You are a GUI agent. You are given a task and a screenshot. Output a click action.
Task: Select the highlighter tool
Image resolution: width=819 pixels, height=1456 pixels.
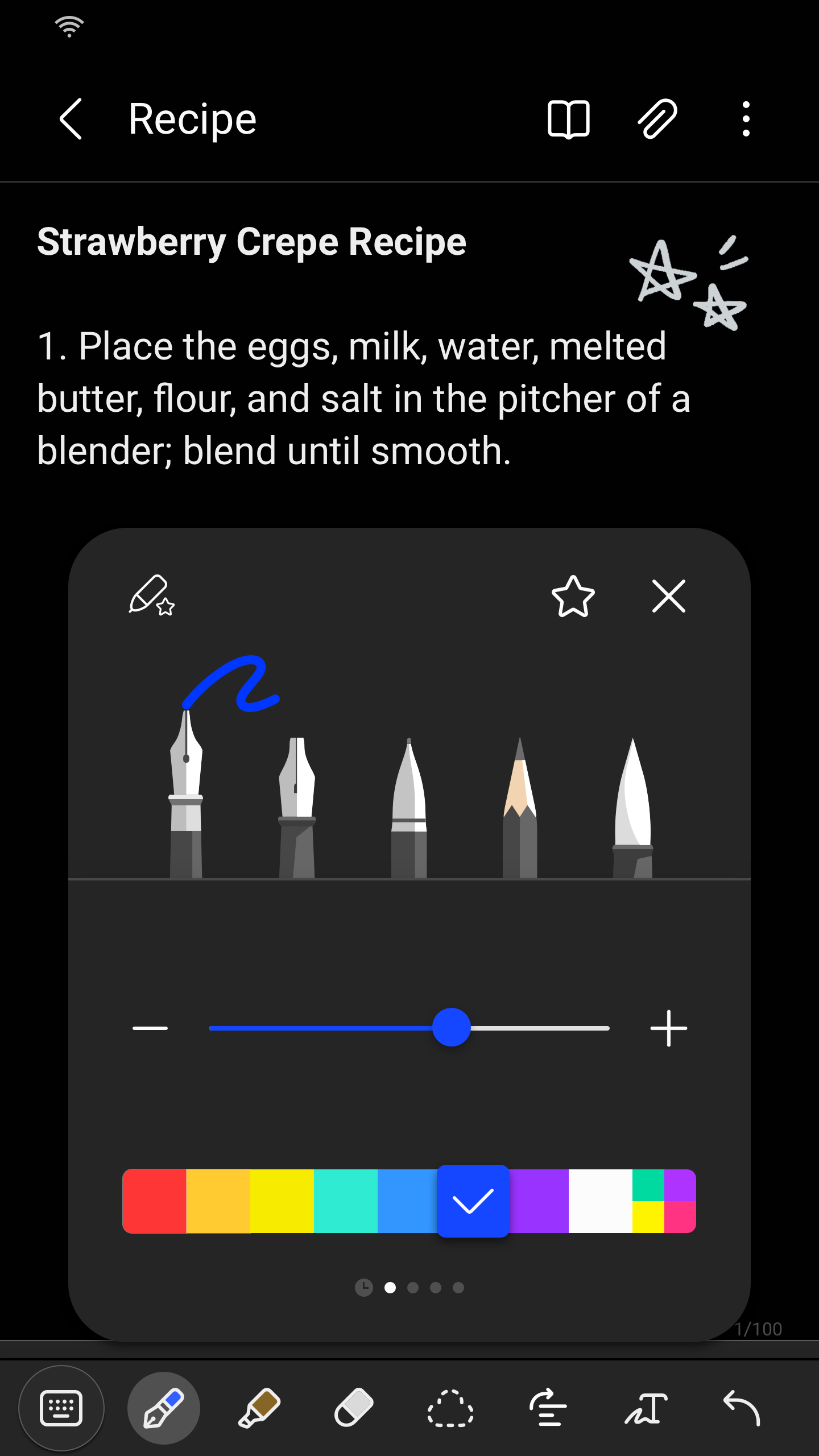pos(259,1408)
